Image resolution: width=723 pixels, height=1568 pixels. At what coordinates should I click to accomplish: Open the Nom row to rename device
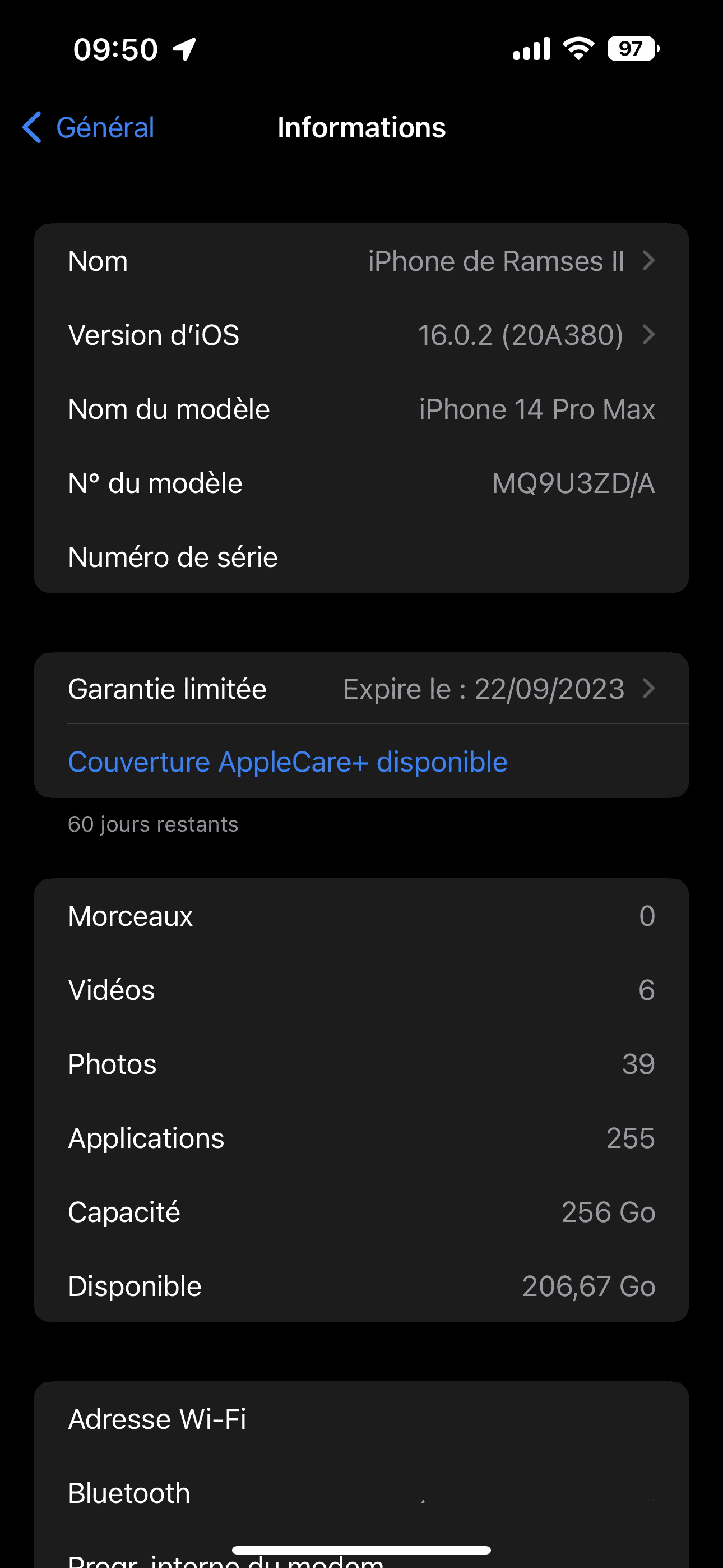pos(361,261)
